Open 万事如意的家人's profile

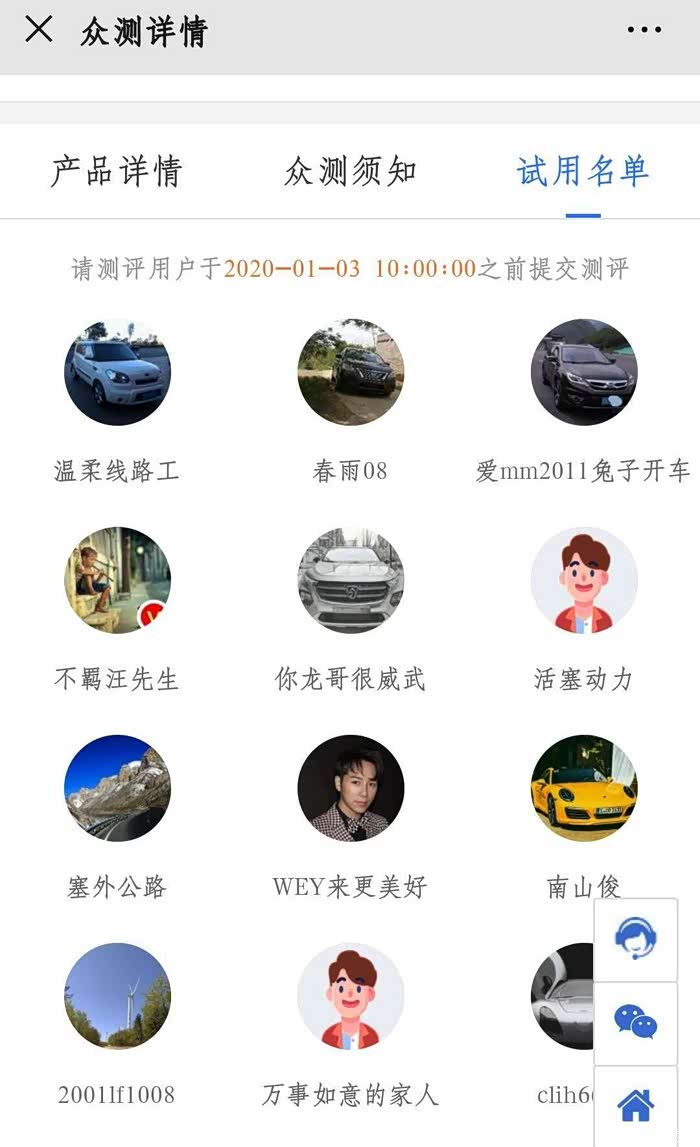pyautogui.click(x=350, y=996)
